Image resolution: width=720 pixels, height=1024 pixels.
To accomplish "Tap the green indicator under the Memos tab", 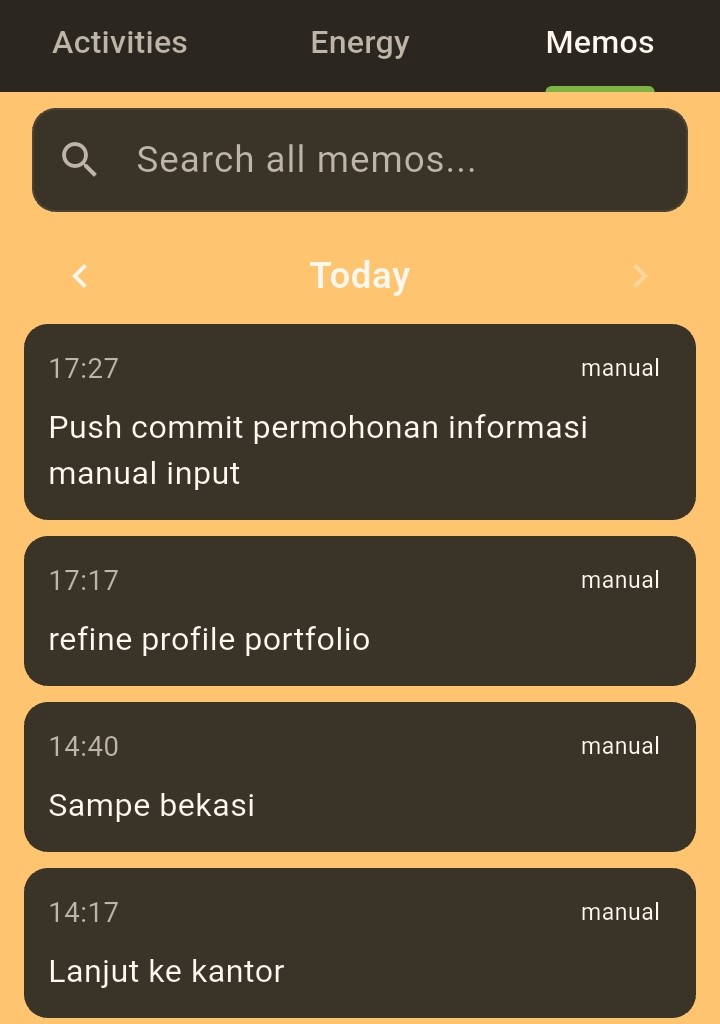I will [600, 90].
